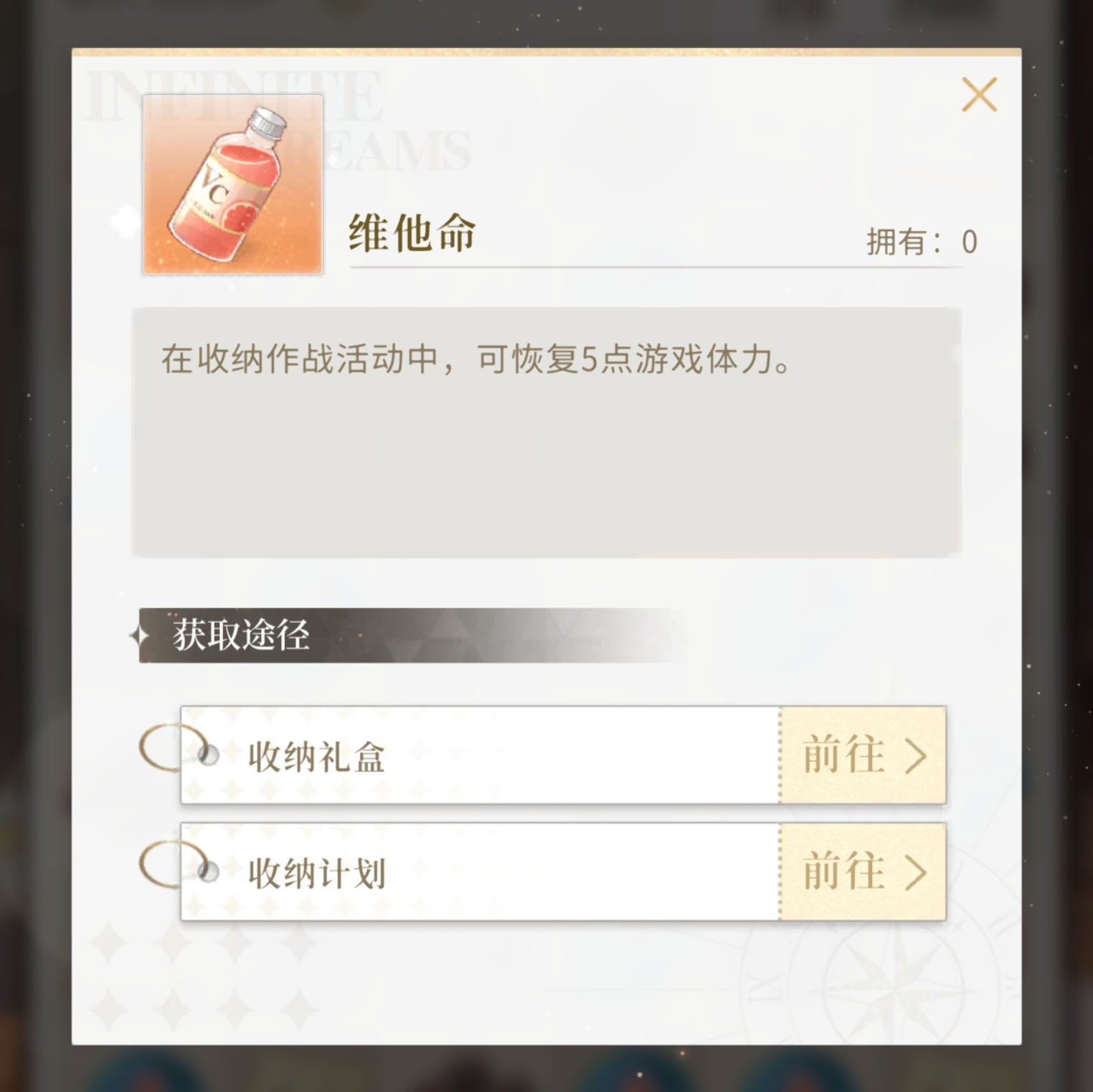This screenshot has width=1093, height=1092.
Task: Go to 收纳计划 via 前往 button
Action: click(863, 872)
